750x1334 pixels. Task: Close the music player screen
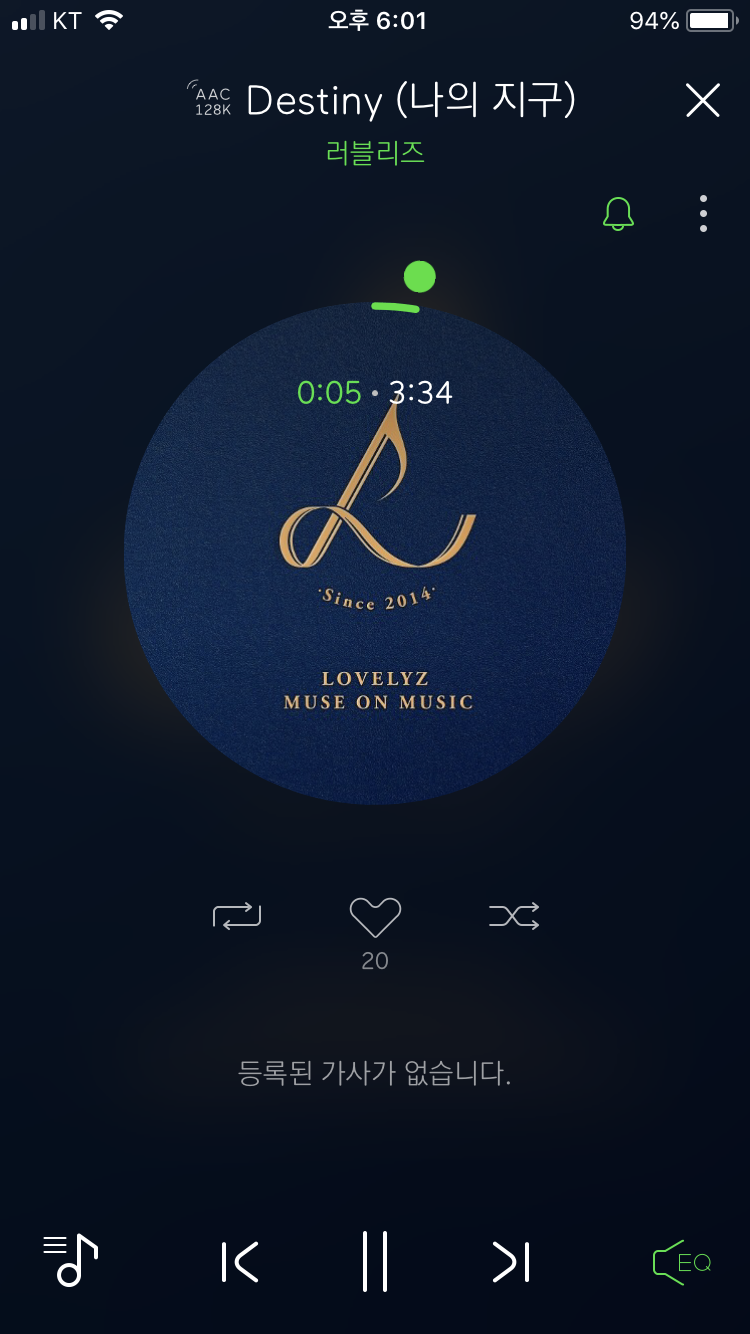tap(702, 100)
